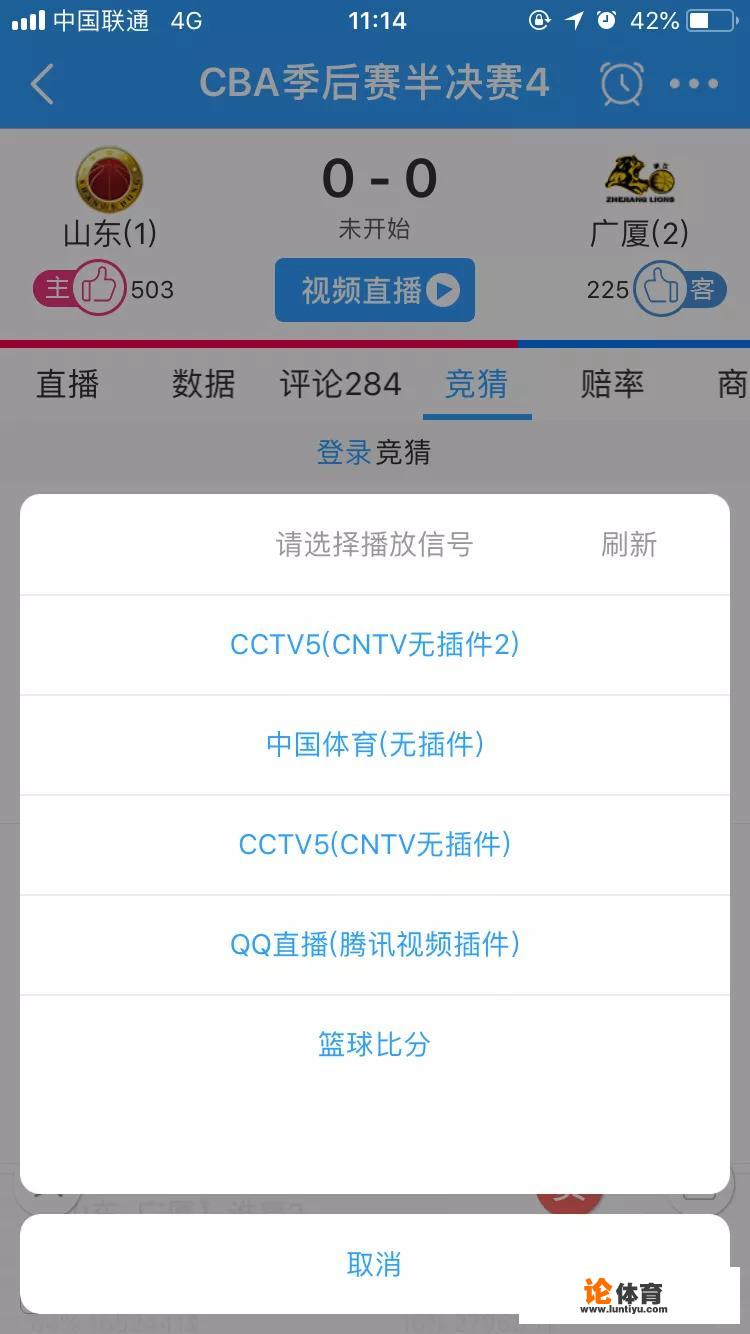This screenshot has height=1334, width=750.
Task: Tap 登录 to sign in
Action: point(341,453)
